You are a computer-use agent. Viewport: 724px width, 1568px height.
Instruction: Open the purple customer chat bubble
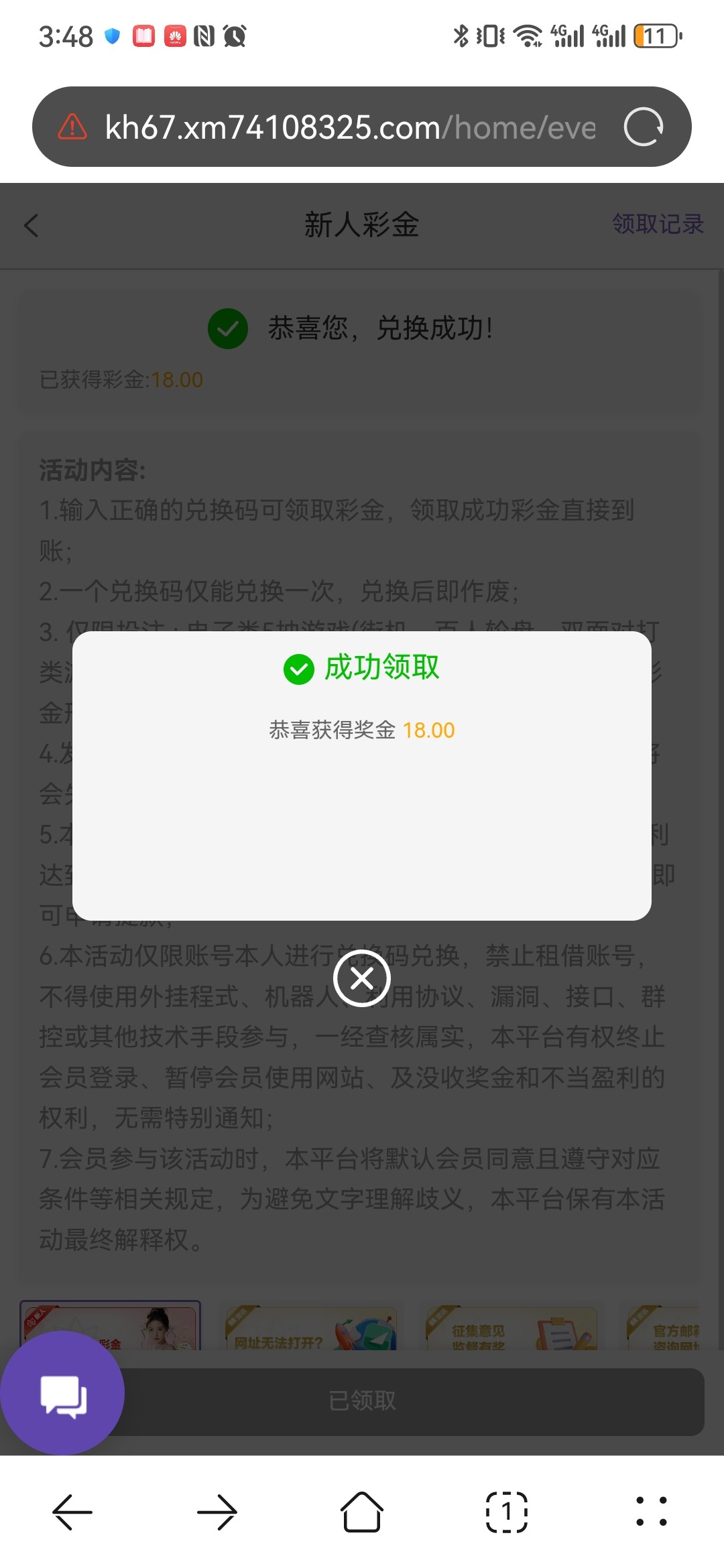tap(62, 1393)
